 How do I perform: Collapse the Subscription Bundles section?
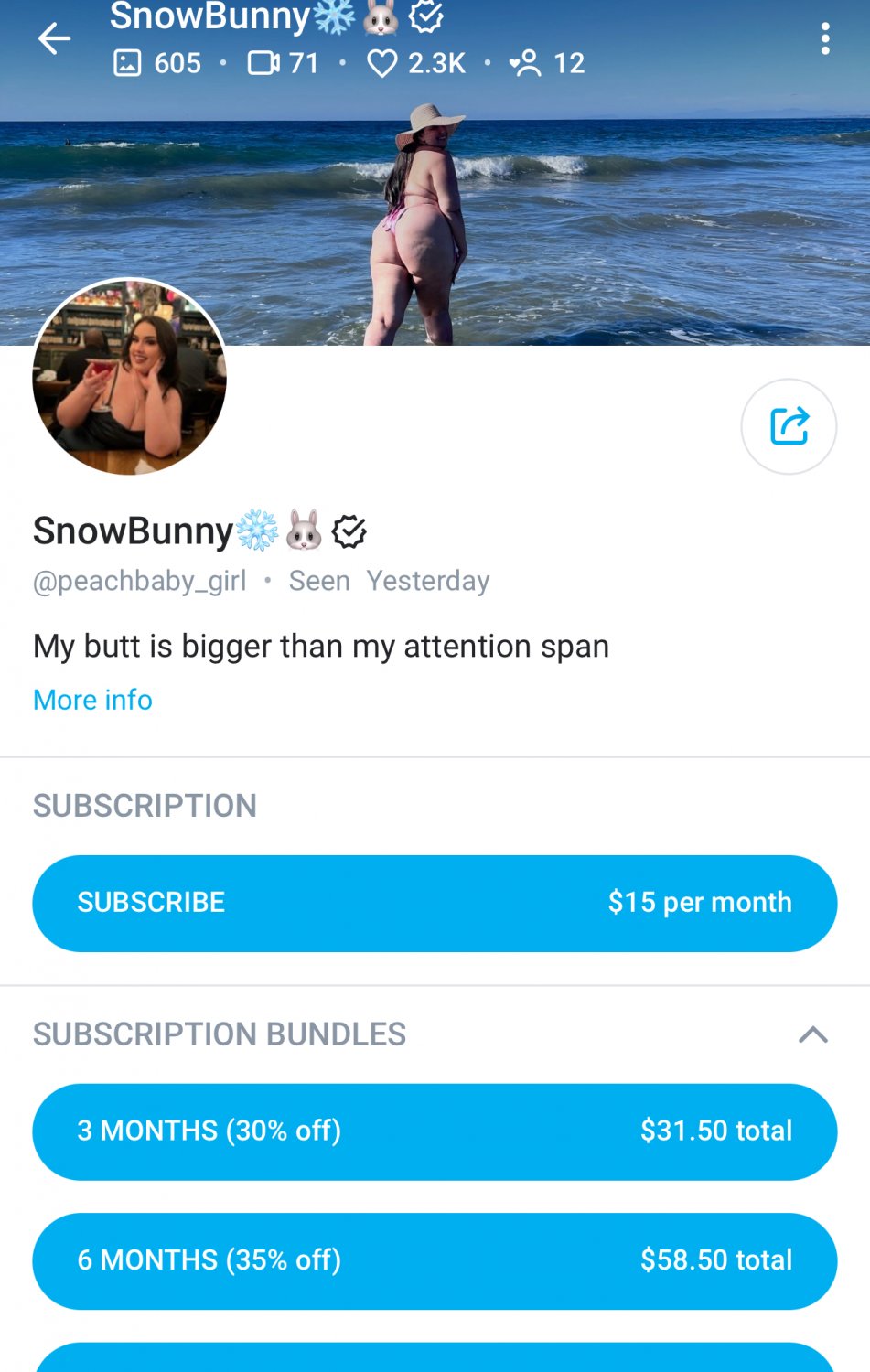(x=812, y=1034)
